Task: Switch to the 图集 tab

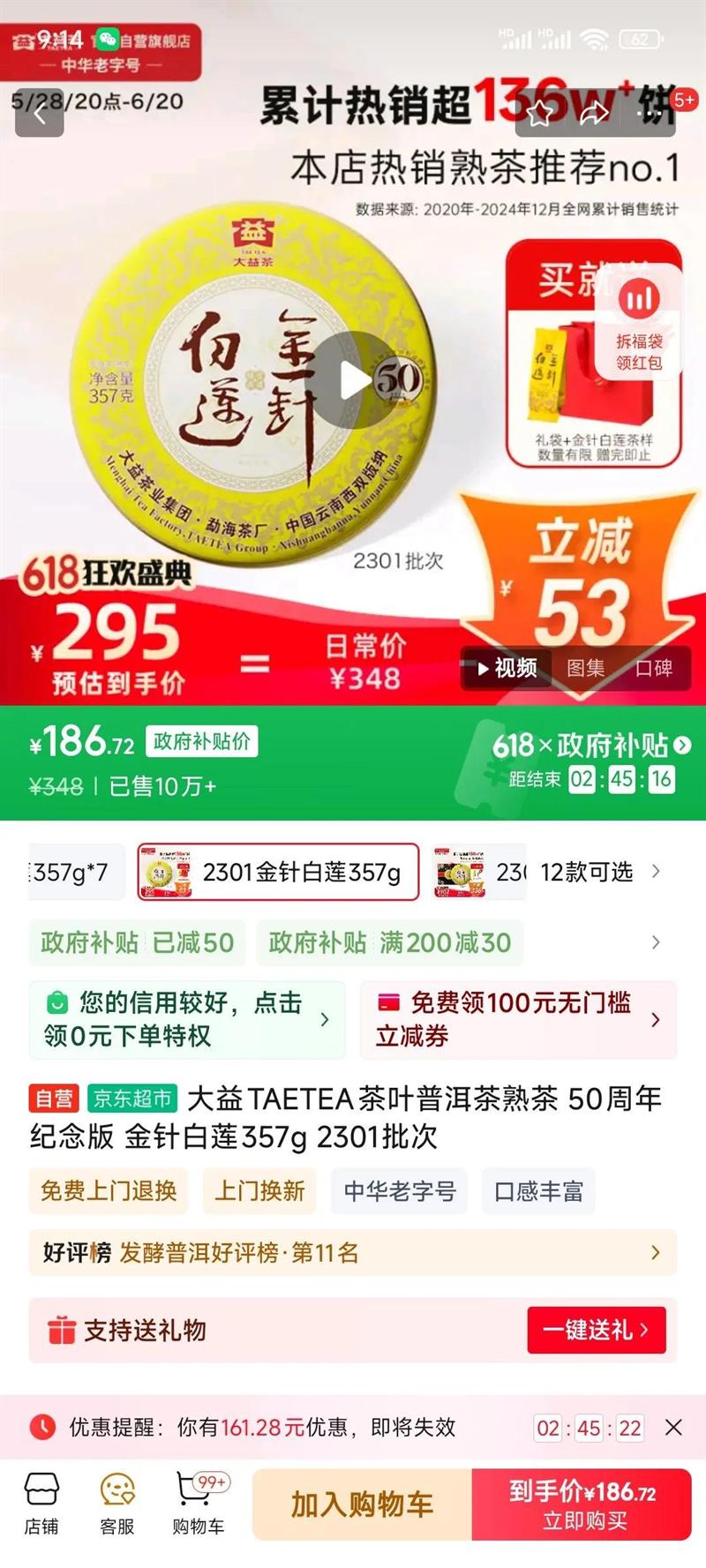Action: pyautogui.click(x=586, y=669)
